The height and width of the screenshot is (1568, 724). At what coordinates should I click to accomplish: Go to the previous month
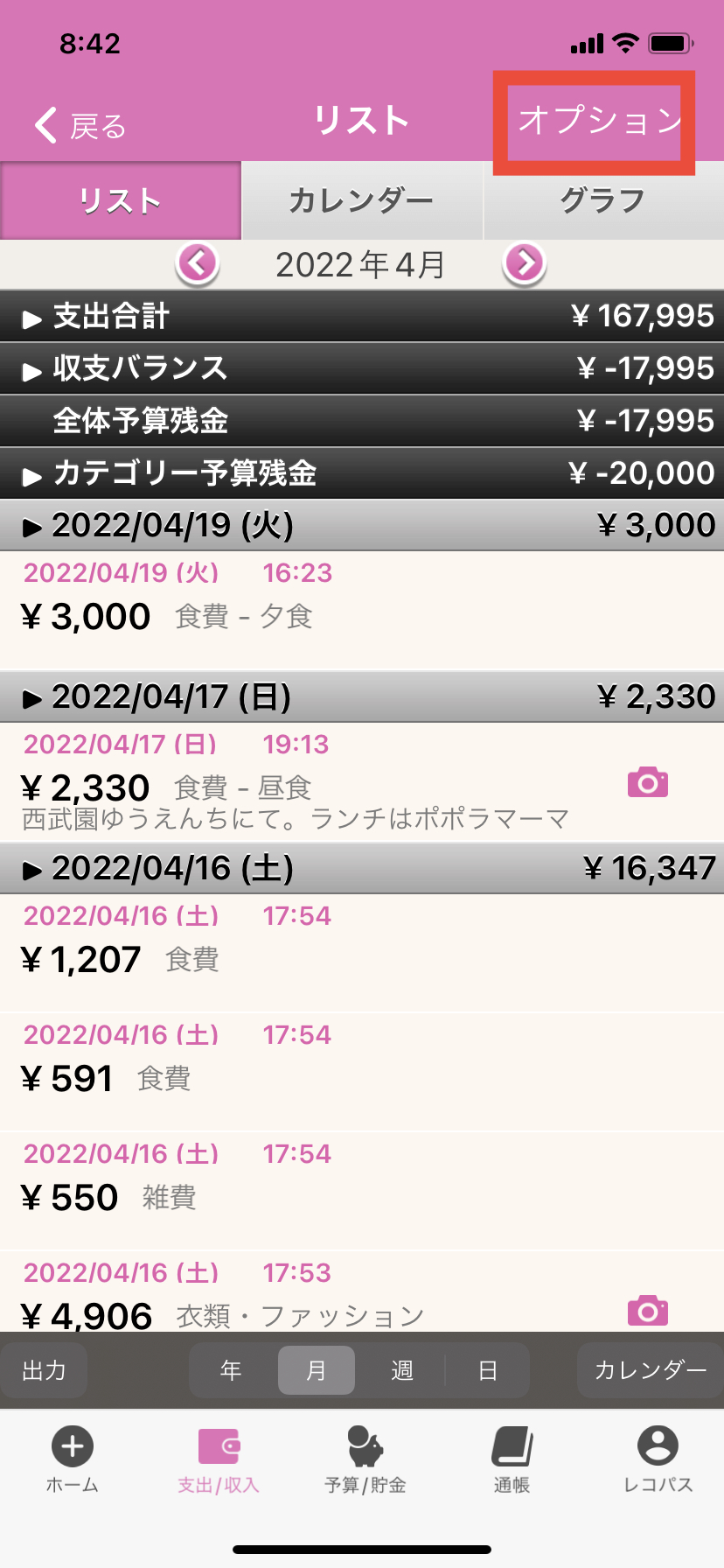198,263
